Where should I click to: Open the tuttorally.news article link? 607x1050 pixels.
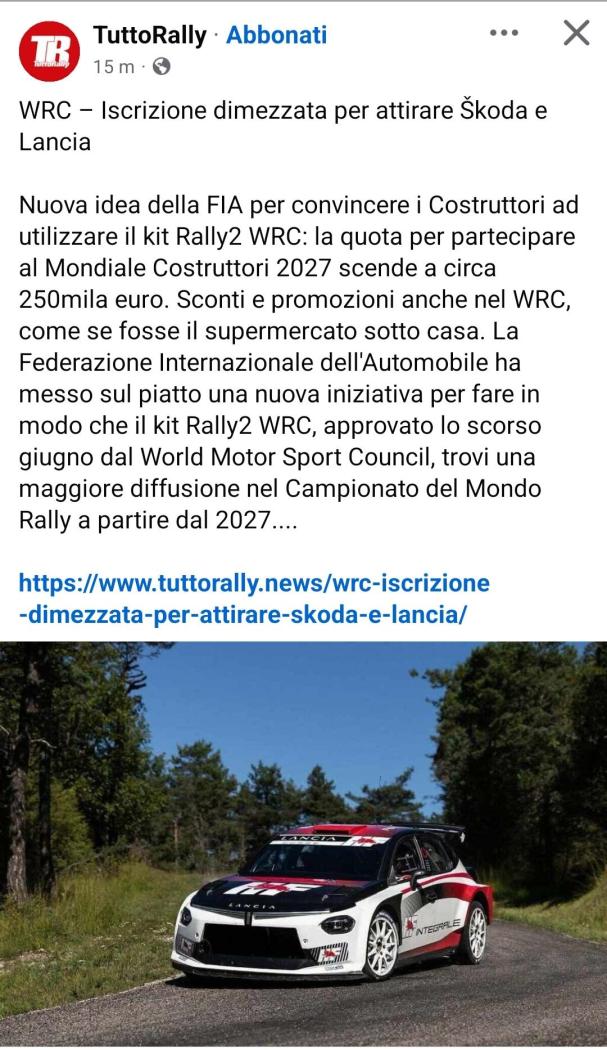[x=254, y=598]
